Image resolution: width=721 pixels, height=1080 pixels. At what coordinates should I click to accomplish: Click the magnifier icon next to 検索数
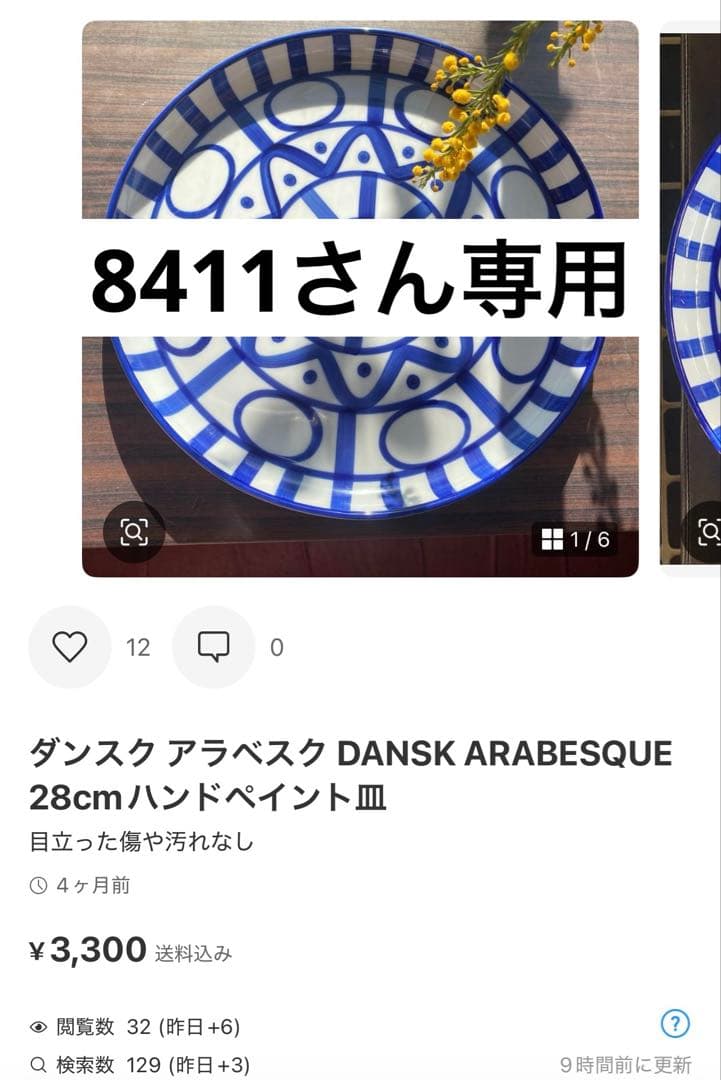(39, 1067)
